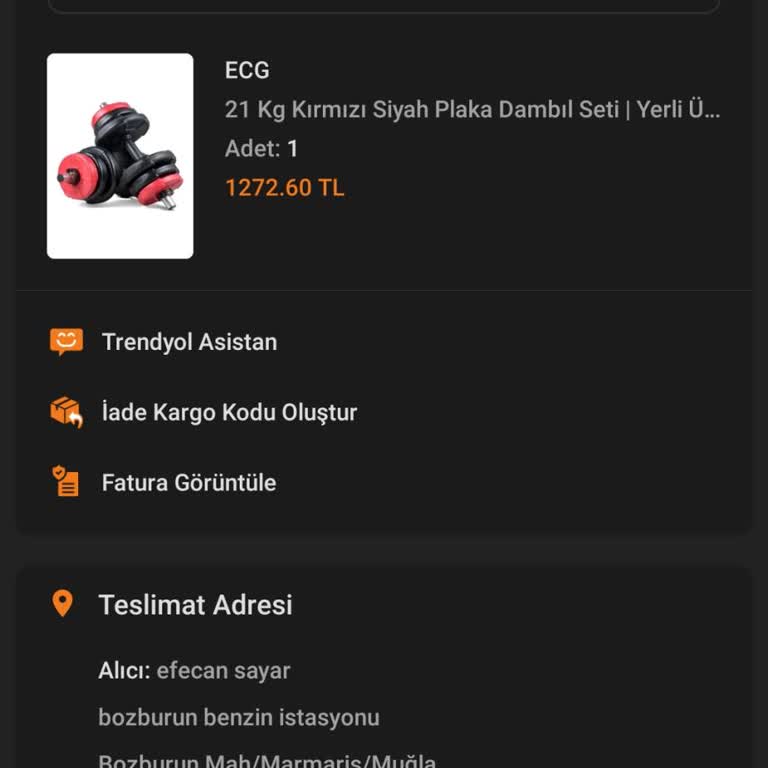Select İade Kargo Kodu Oluştur
The width and height of the screenshot is (768, 768).
click(229, 412)
